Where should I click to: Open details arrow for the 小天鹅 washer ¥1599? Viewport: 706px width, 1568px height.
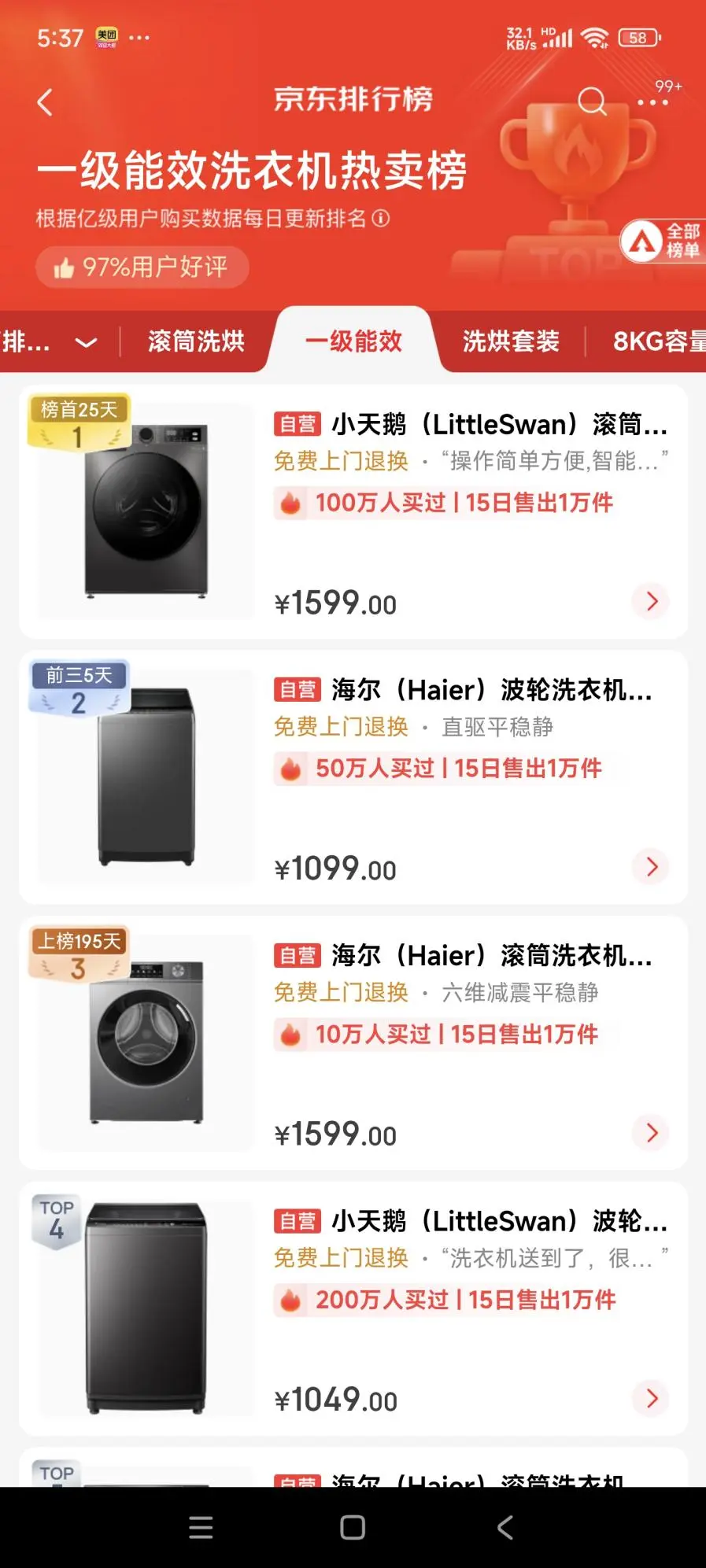[x=651, y=601]
